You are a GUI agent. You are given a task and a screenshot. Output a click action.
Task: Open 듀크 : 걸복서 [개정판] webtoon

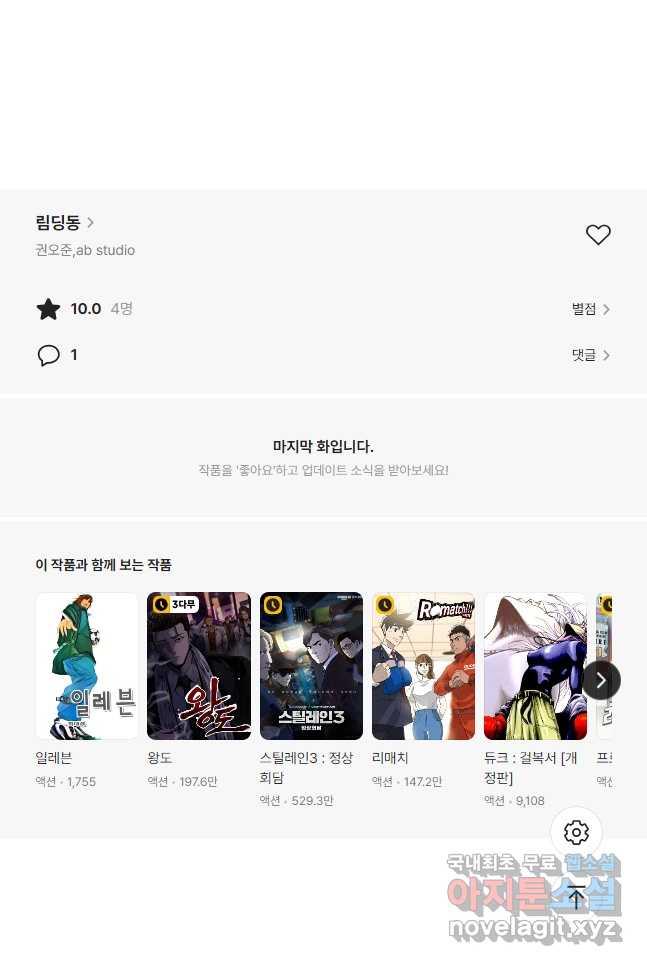[x=535, y=666]
